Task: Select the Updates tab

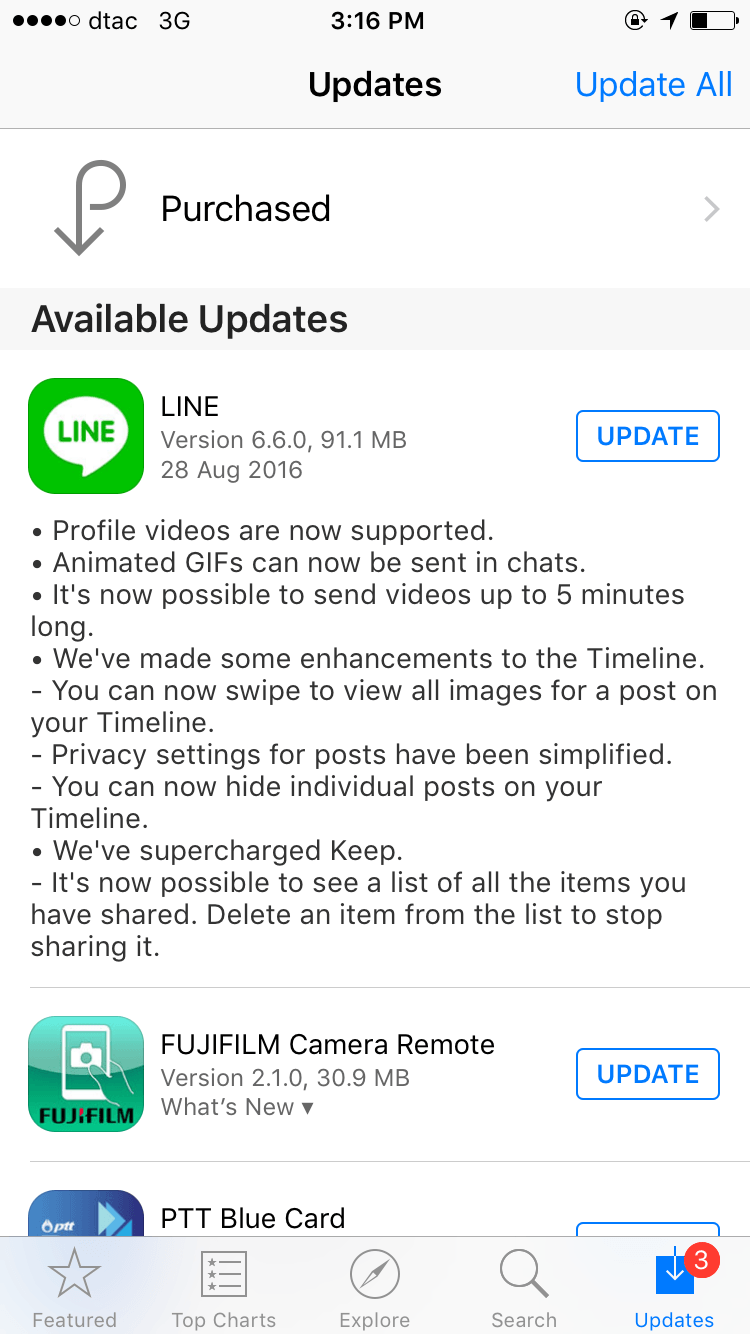Action: tap(675, 1288)
